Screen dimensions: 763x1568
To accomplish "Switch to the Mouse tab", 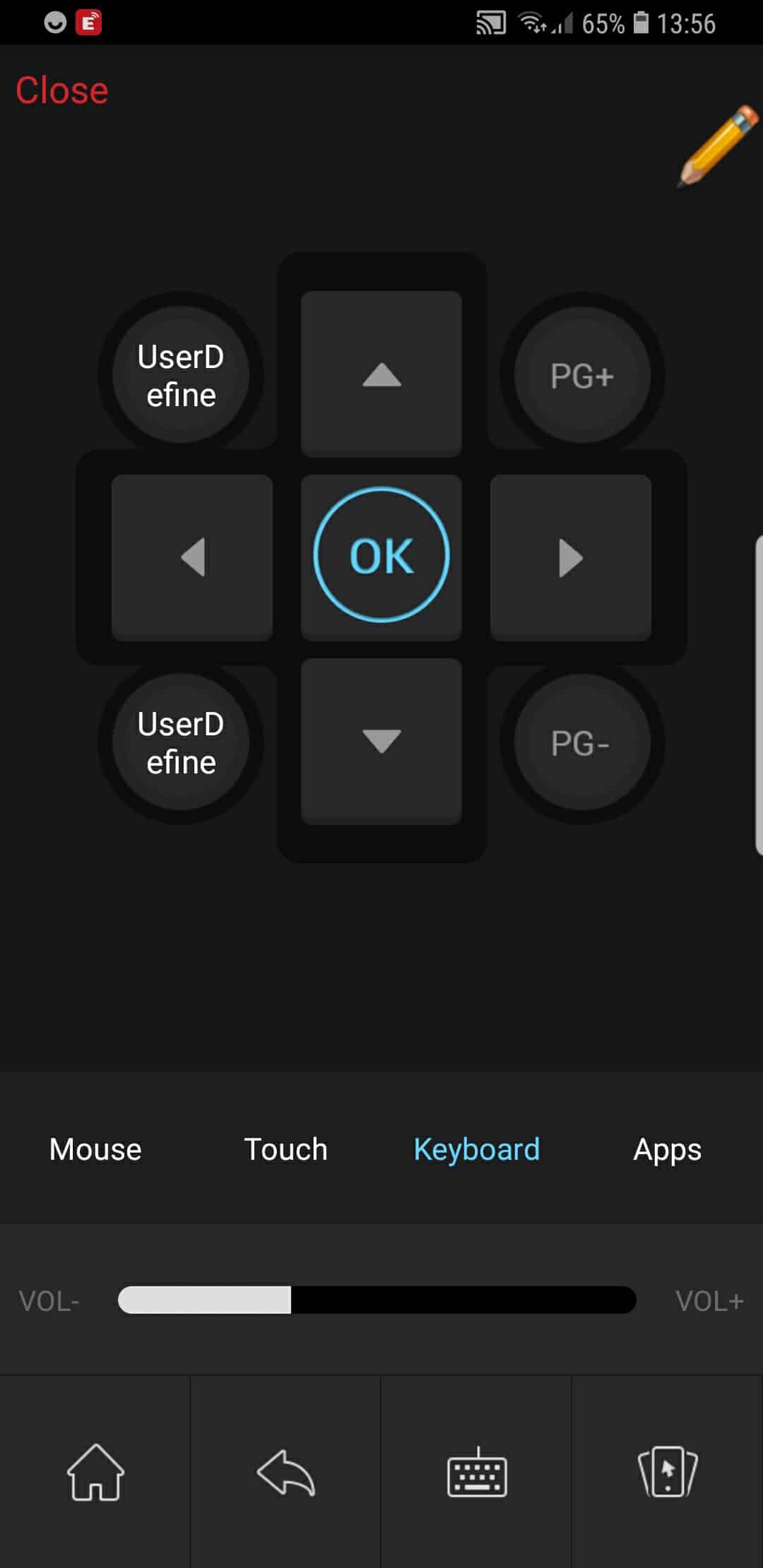I will point(95,1149).
